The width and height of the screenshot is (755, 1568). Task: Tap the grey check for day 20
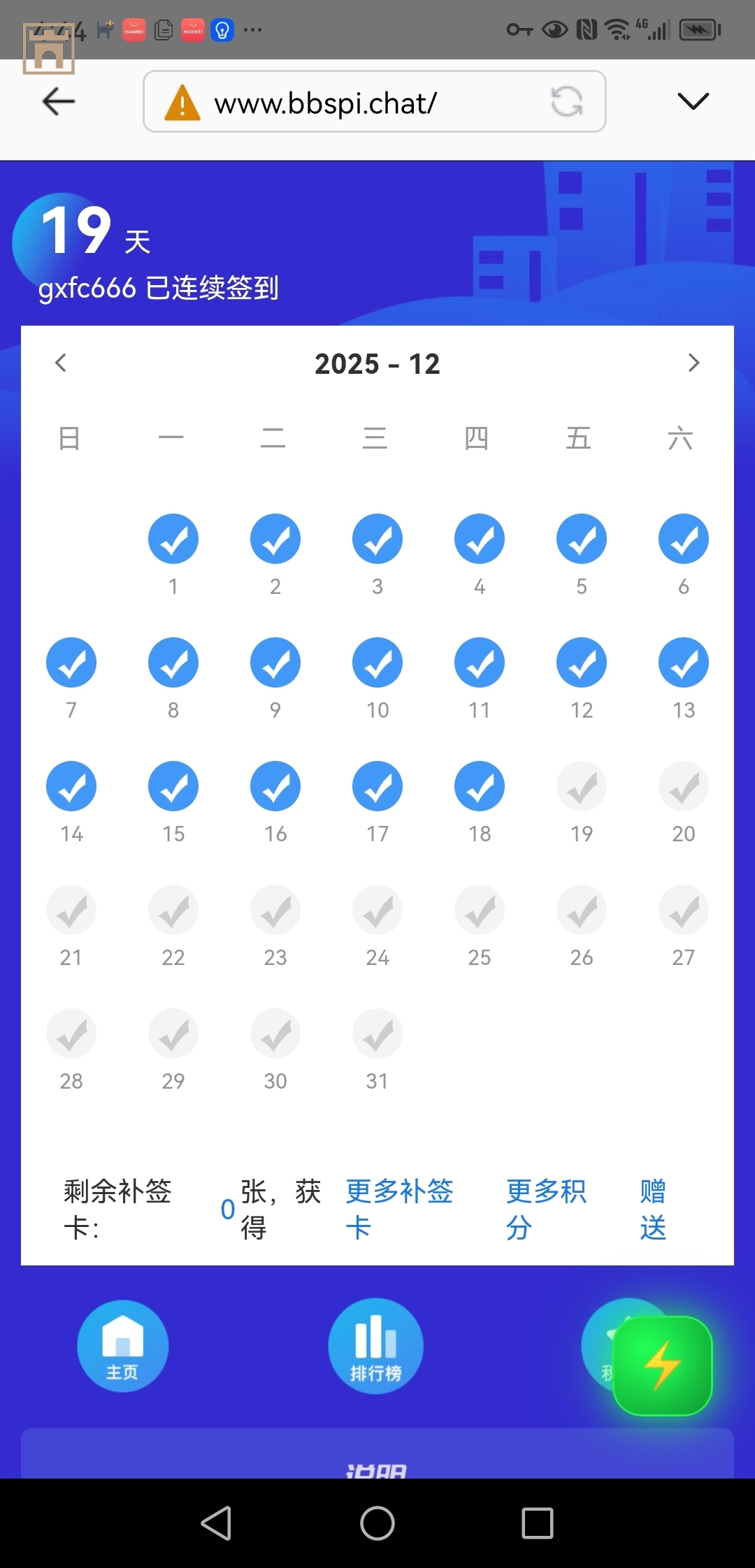(683, 787)
